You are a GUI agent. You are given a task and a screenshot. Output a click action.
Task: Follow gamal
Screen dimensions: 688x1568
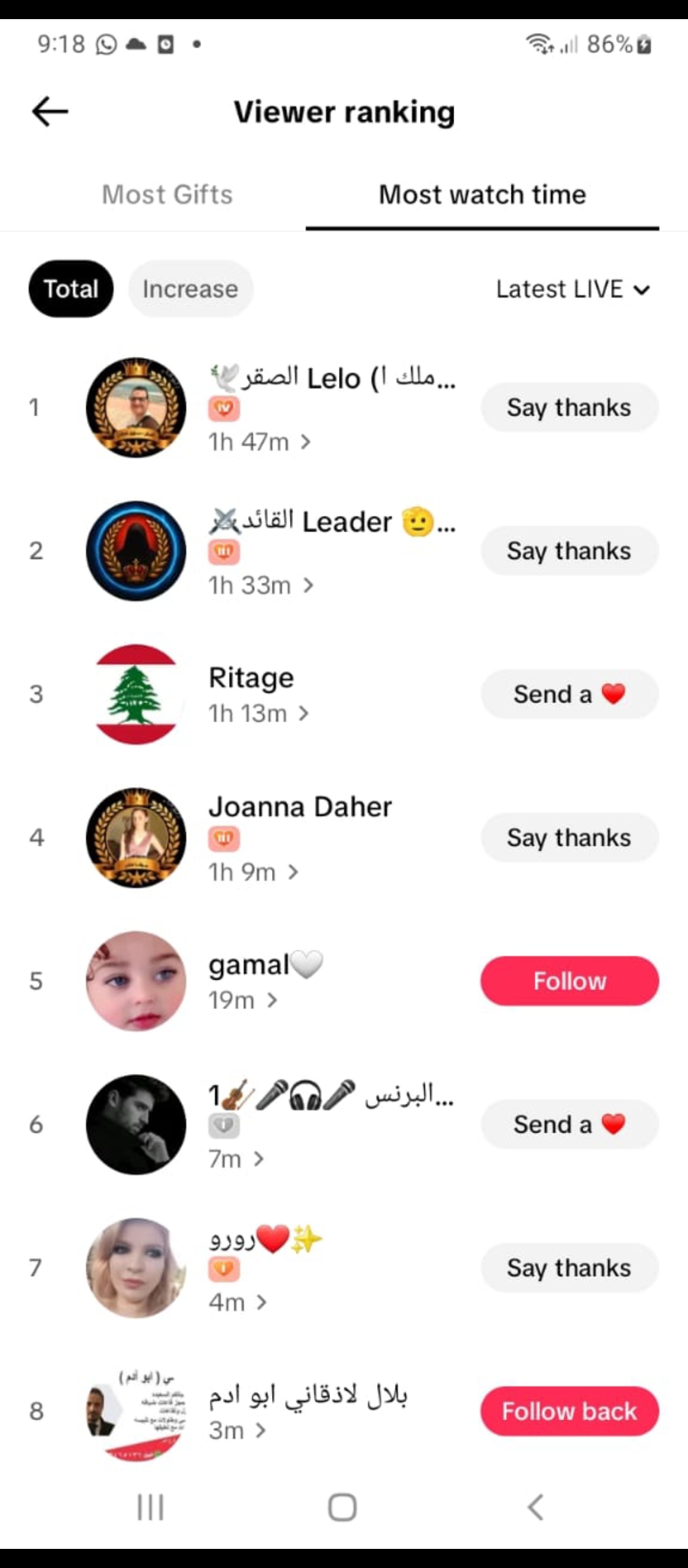click(x=569, y=981)
